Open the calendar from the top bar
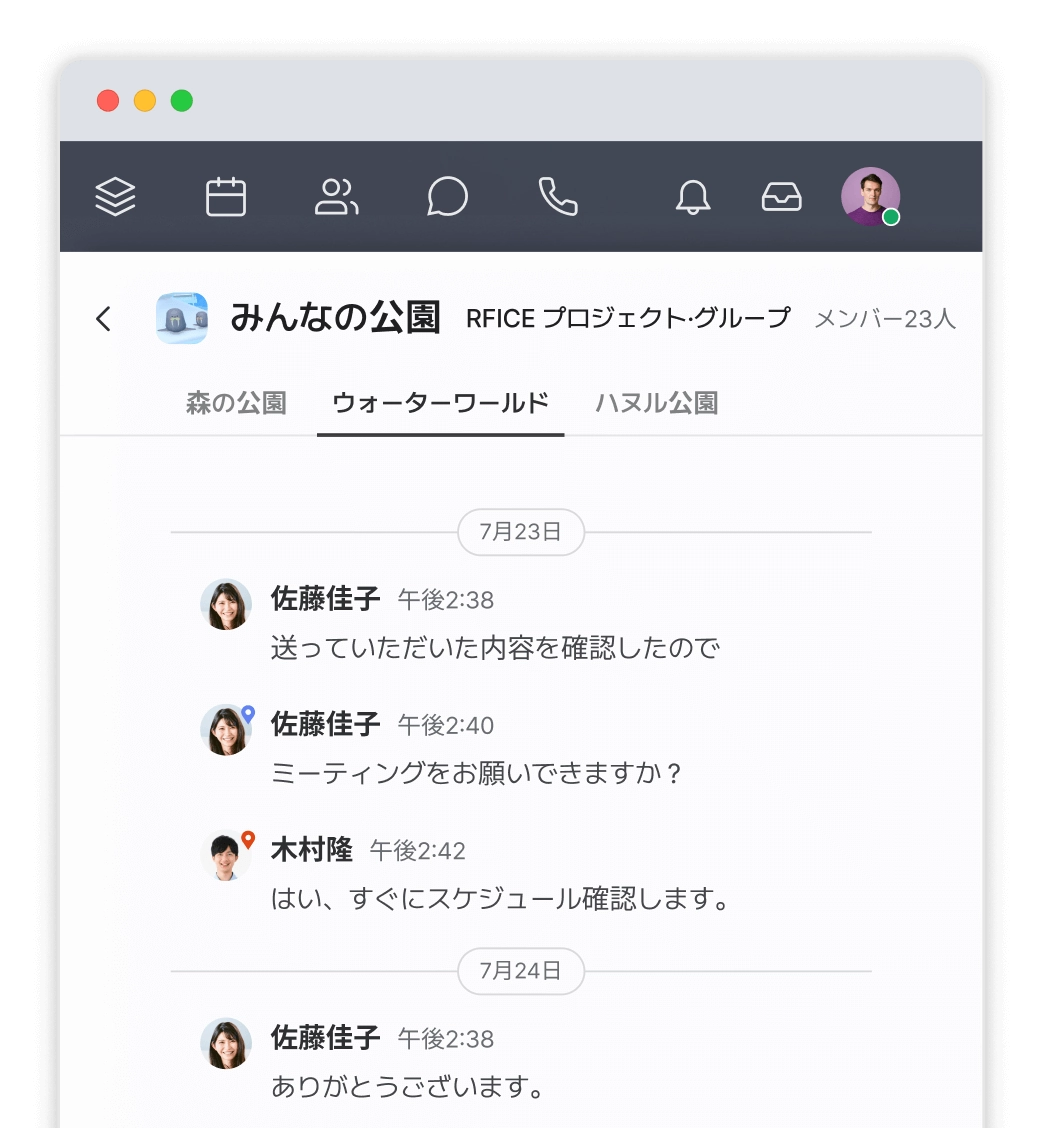 (x=226, y=197)
